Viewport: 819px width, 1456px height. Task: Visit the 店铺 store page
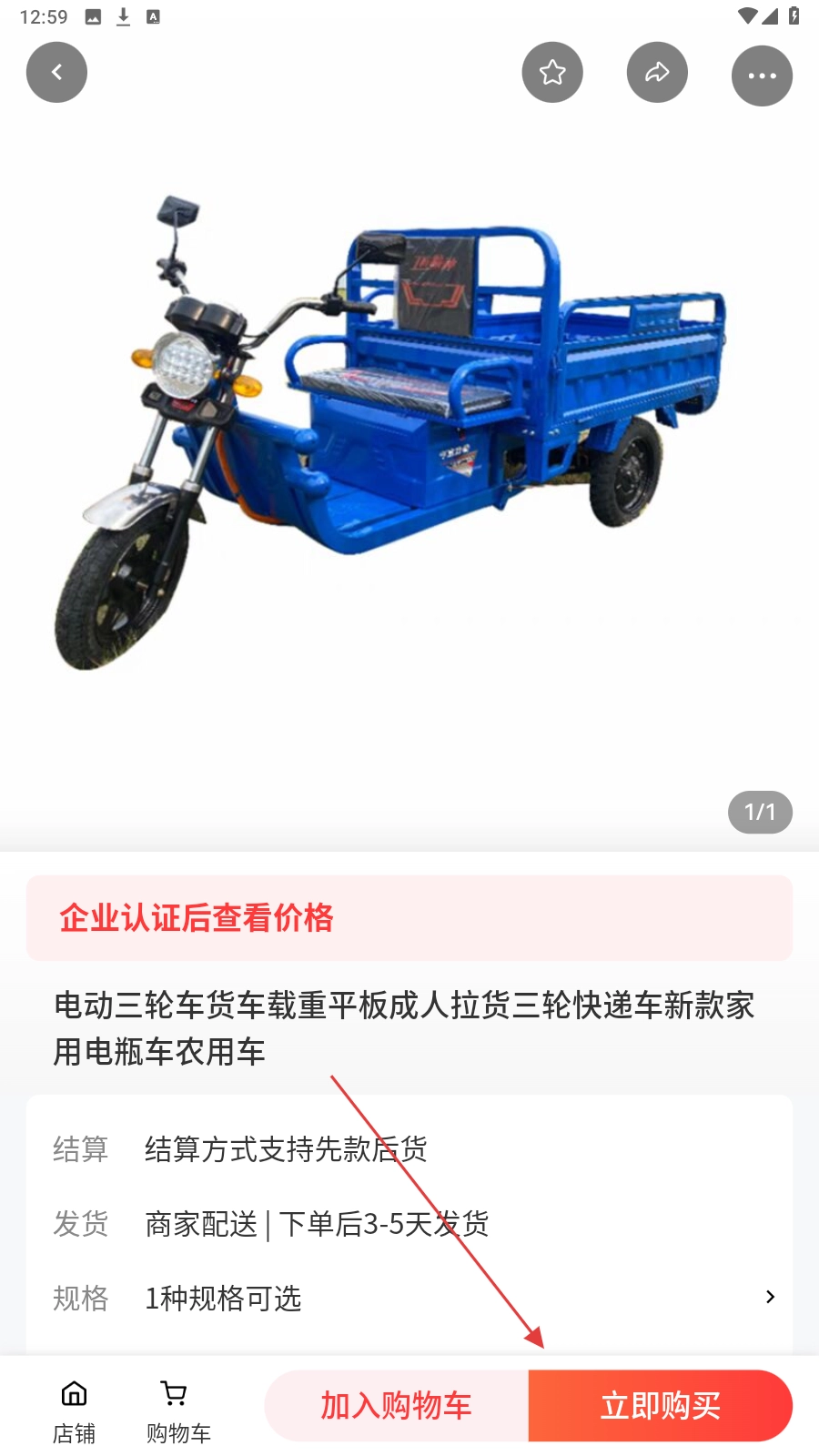(x=74, y=1411)
